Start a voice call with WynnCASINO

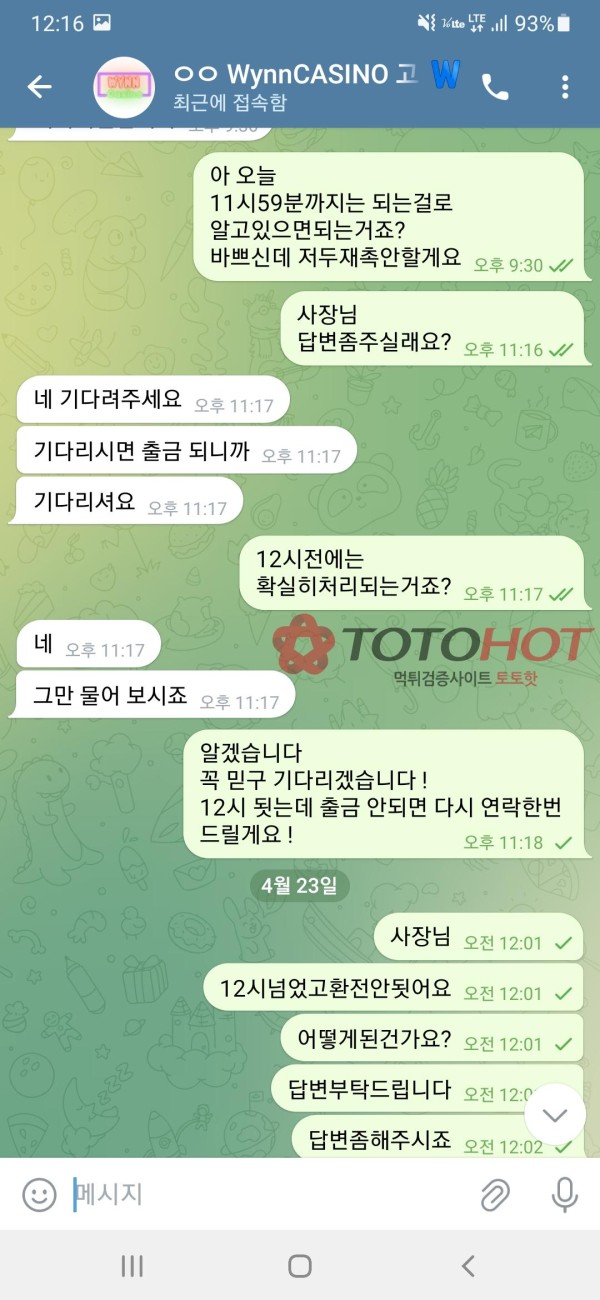[495, 87]
